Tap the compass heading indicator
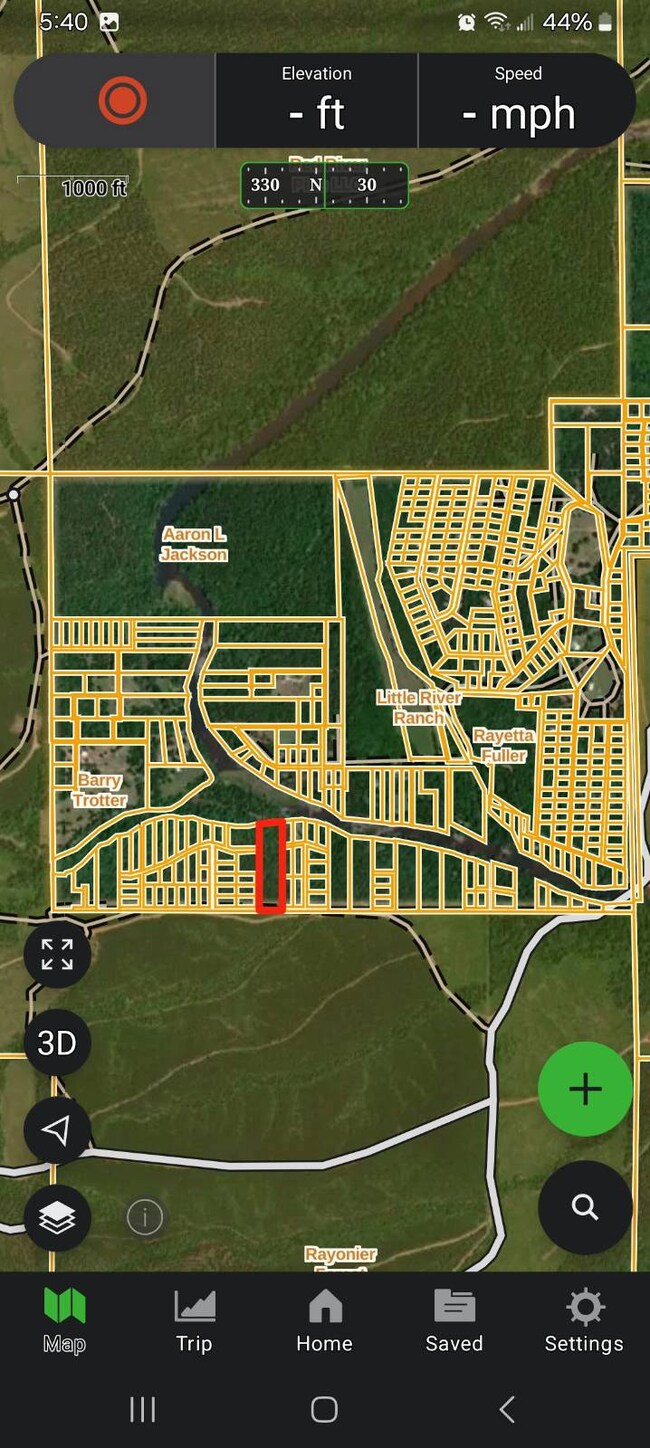 point(324,185)
